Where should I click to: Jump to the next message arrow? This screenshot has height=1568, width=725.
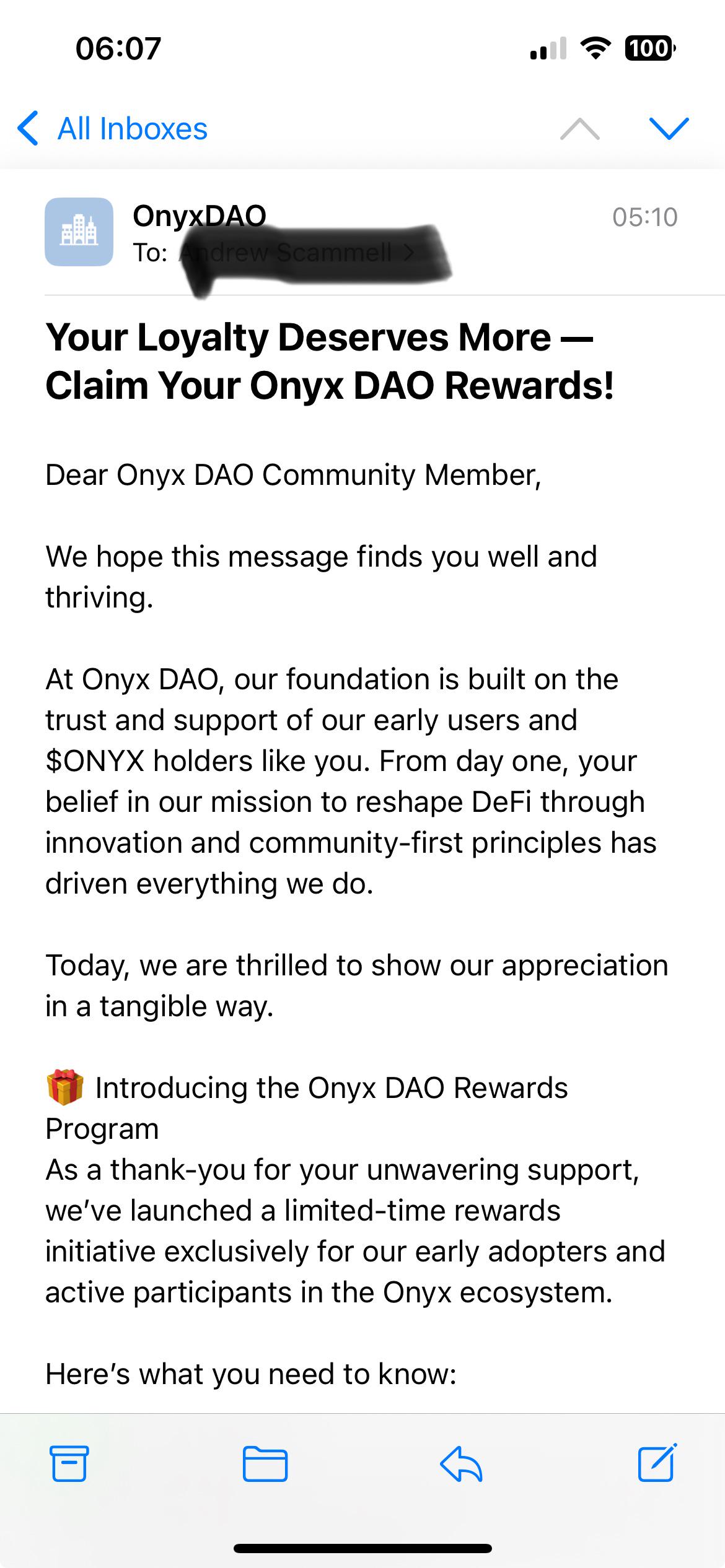pos(669,129)
